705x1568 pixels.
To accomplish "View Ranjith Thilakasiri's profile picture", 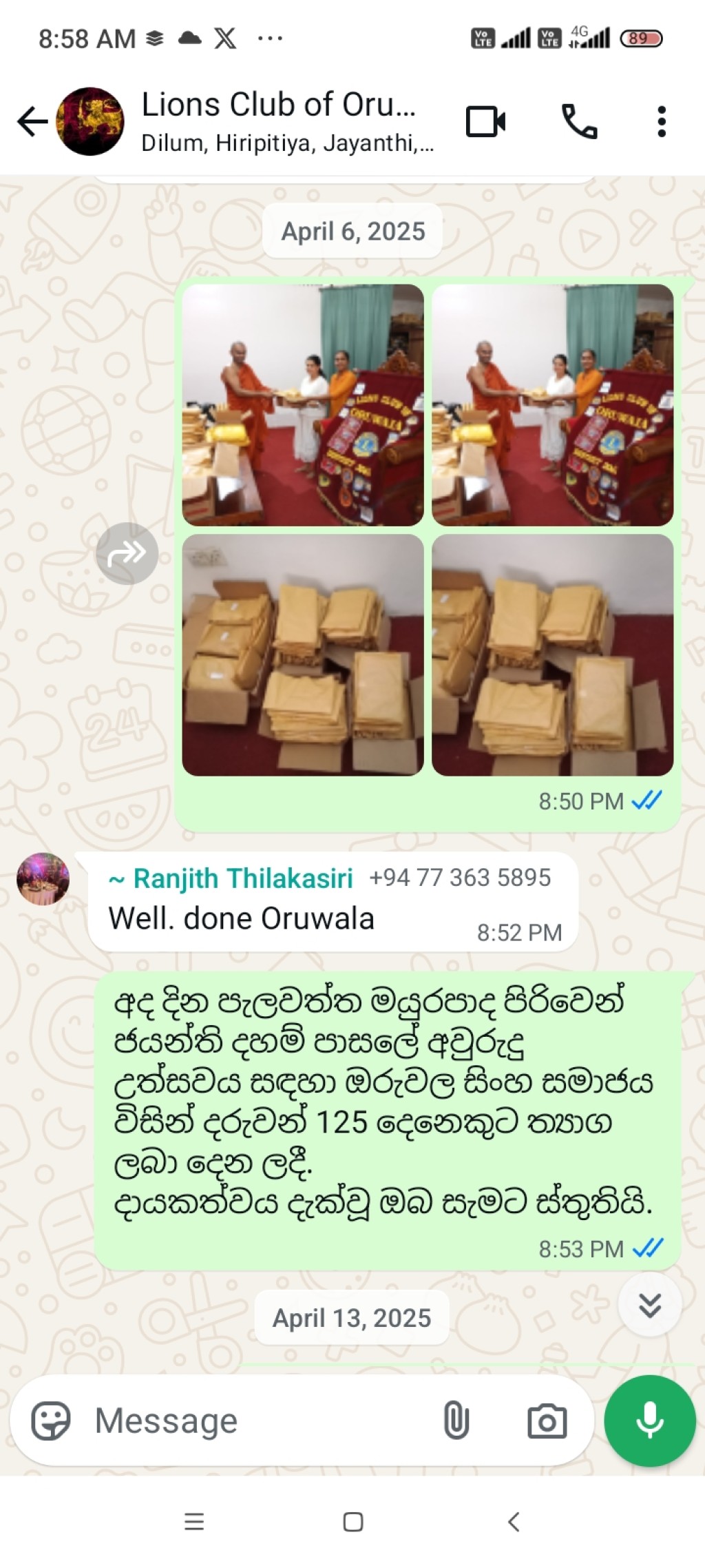I will tap(43, 878).
